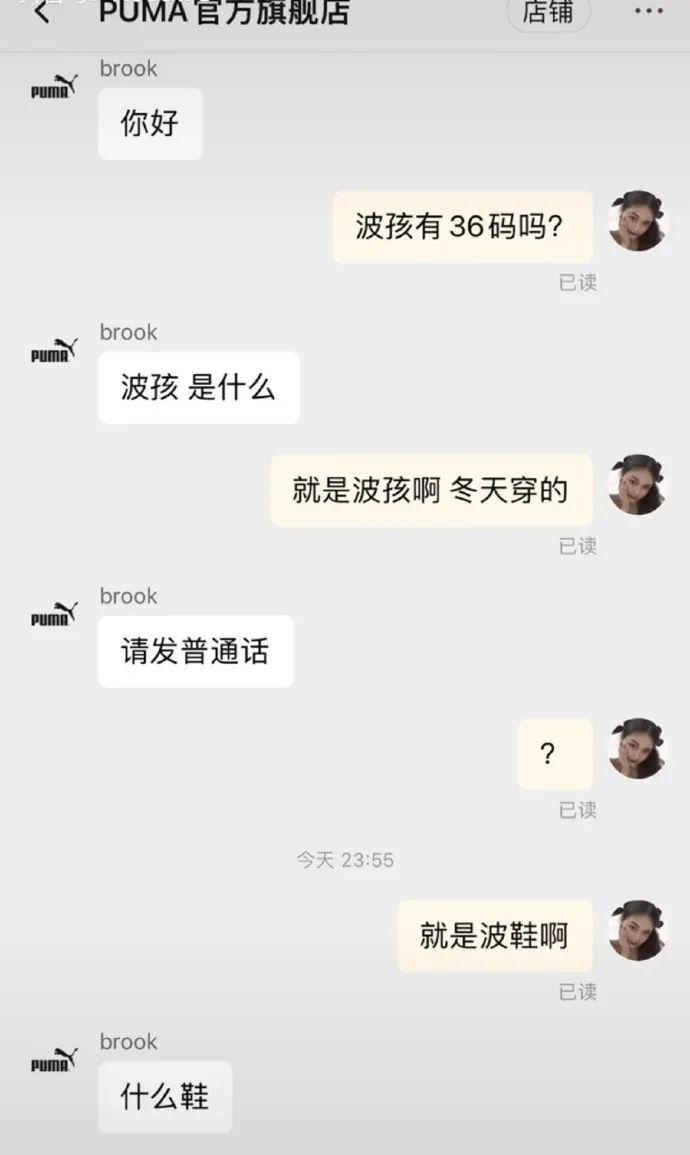Go back from the PUMA chat
690x1155 pixels.
41,13
